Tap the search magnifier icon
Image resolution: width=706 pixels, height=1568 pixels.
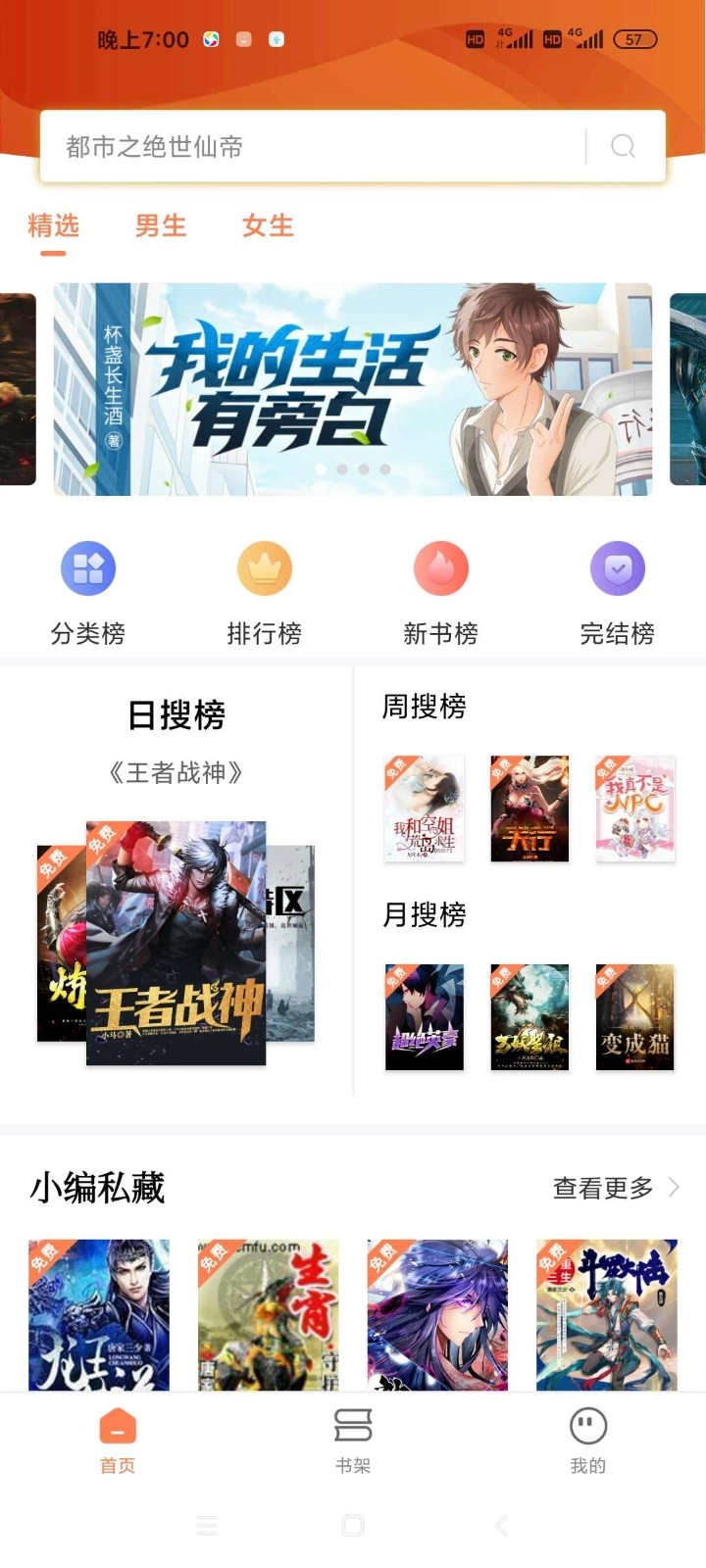pos(624,145)
